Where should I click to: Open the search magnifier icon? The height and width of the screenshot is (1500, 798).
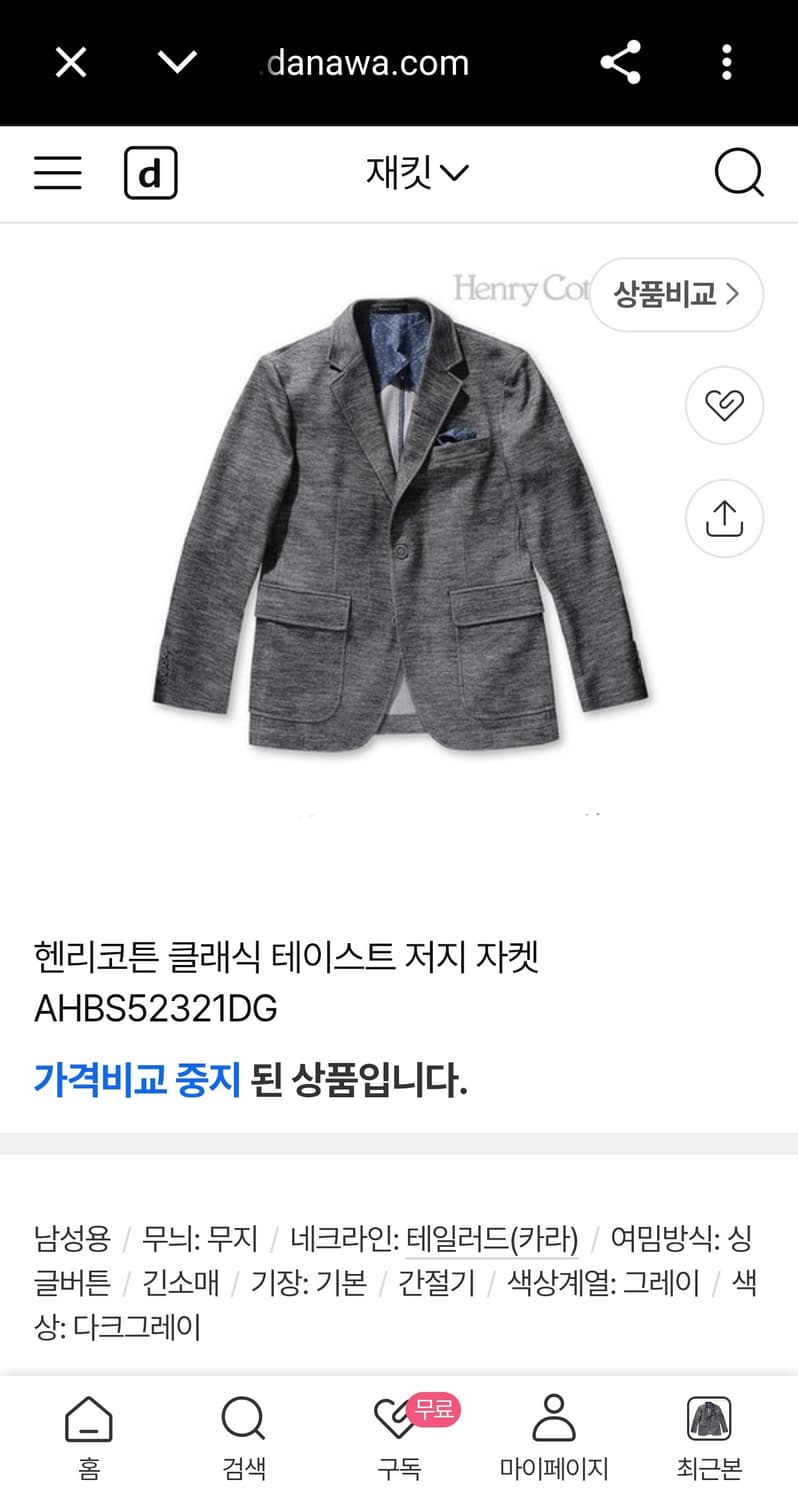pyautogui.click(x=739, y=173)
